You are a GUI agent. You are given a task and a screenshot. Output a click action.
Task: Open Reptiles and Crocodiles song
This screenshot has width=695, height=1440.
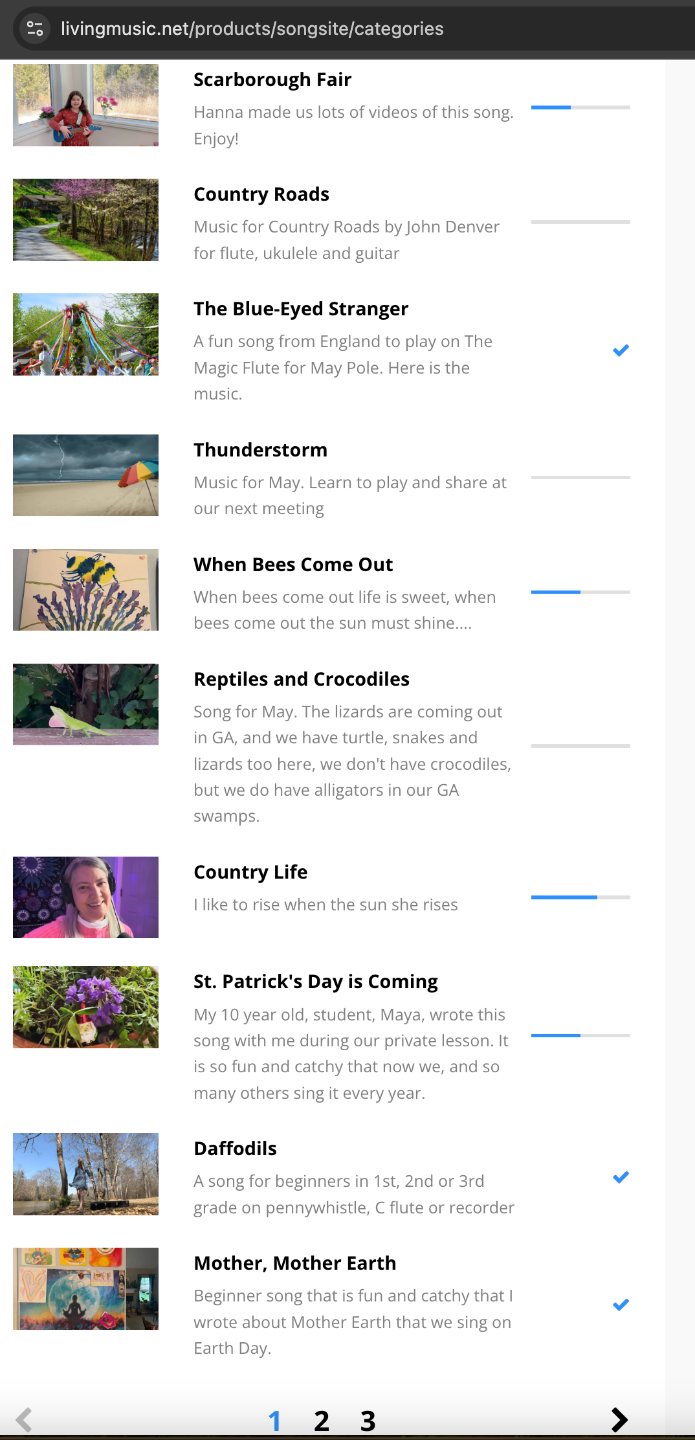click(x=301, y=680)
